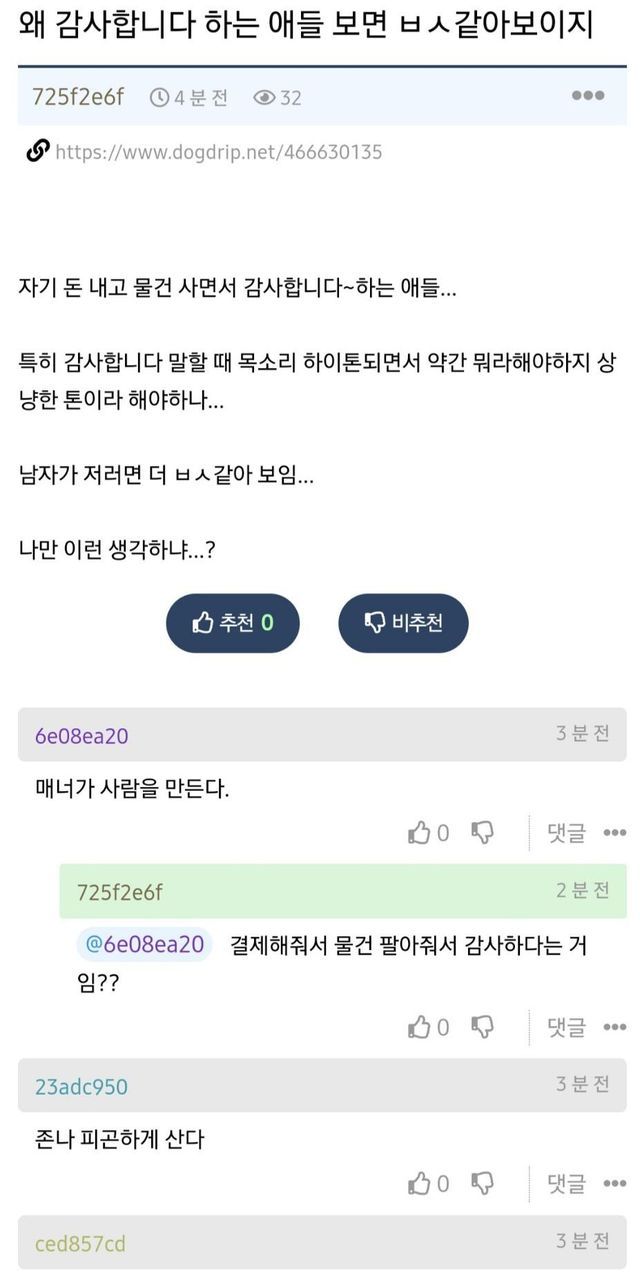Open more options on 725f2e6f's reply
Image resolution: width=640 pixels, height=1280 pixels.
(x=615, y=1027)
